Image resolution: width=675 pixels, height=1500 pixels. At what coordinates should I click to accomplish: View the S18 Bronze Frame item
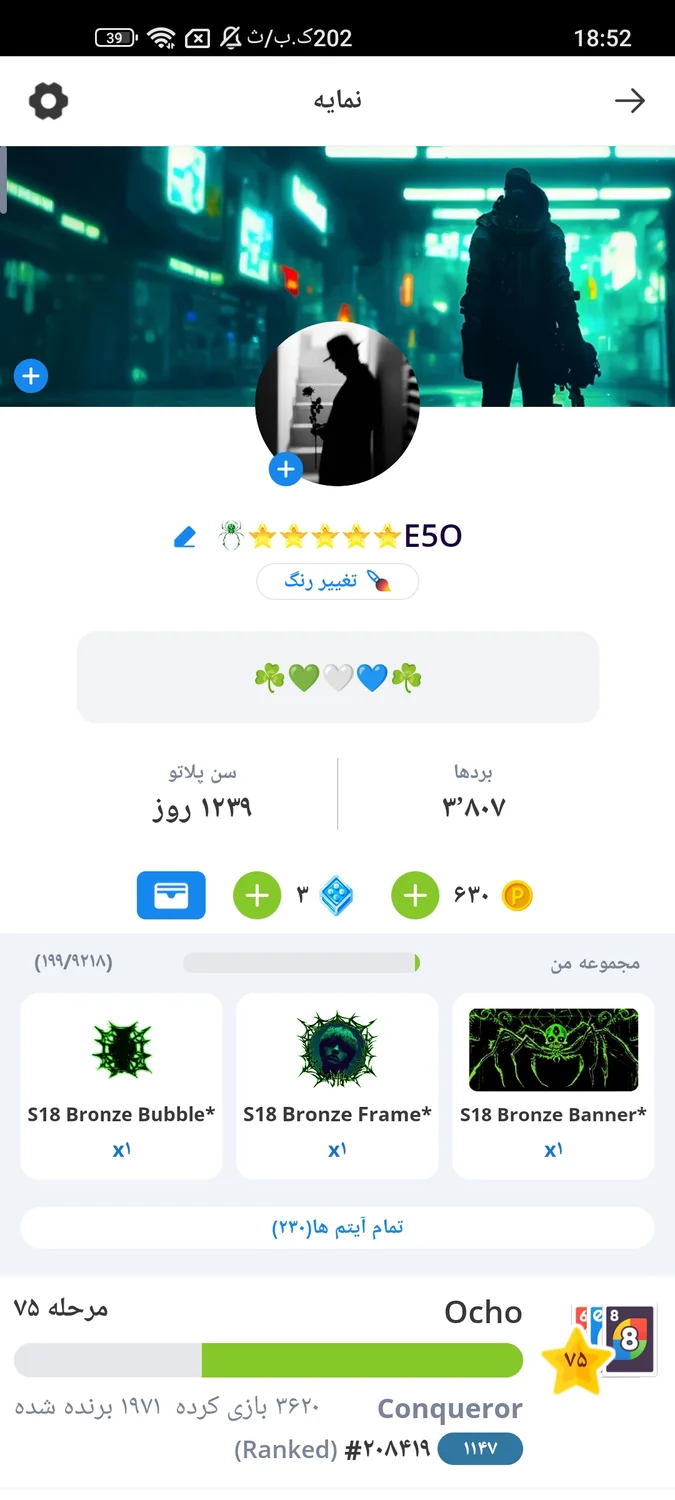tap(337, 1085)
